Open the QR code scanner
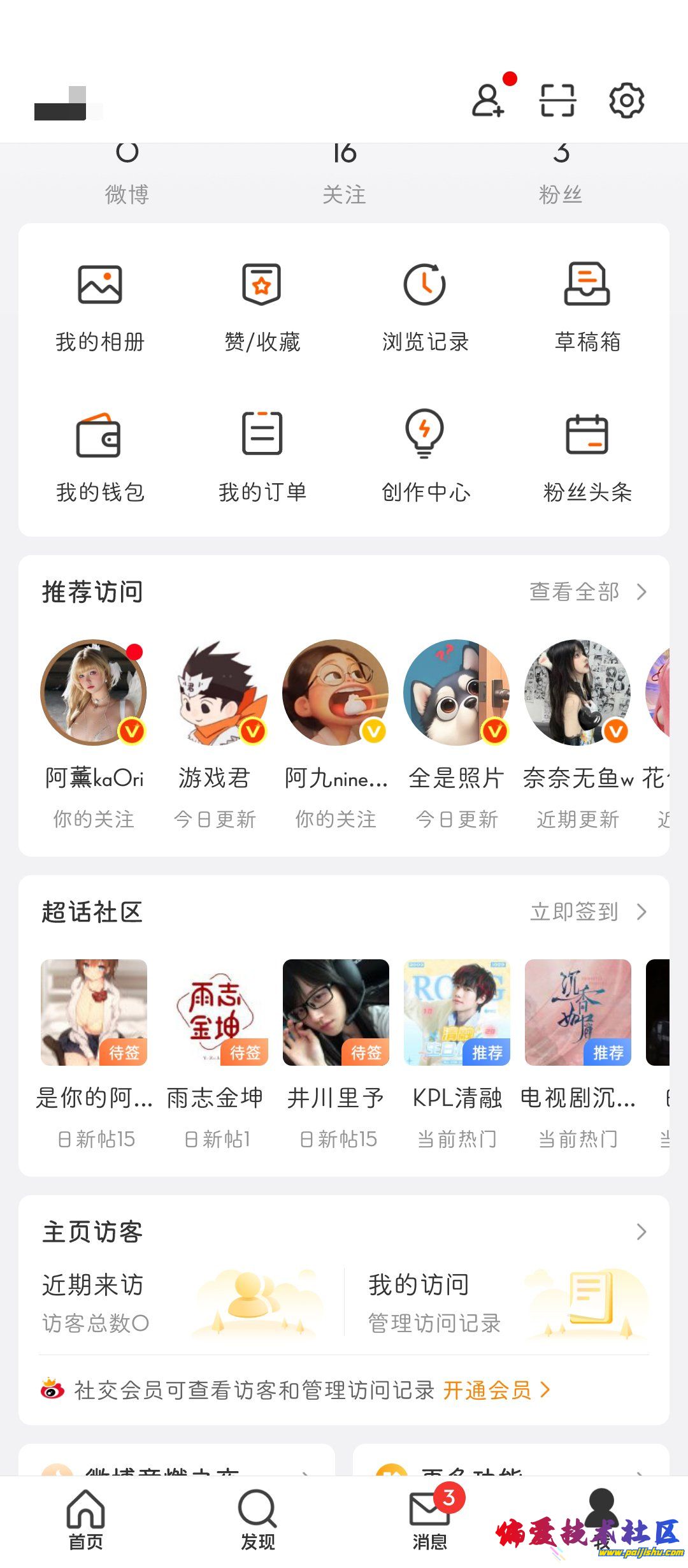 tap(557, 101)
